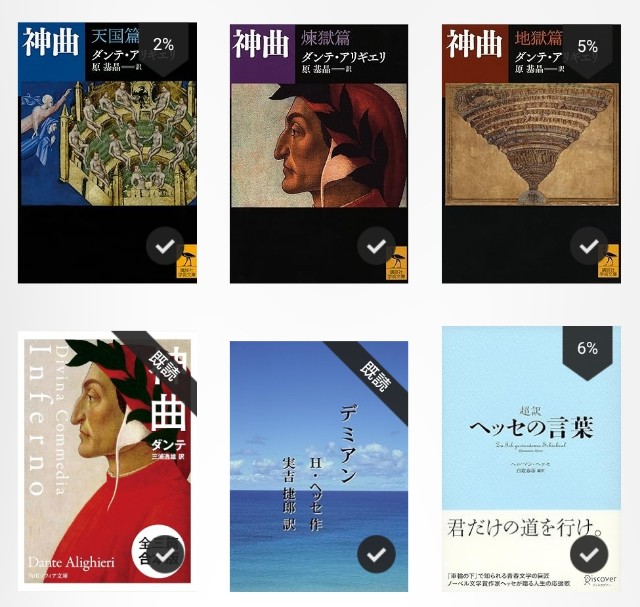Continue reading 超訳 ヘッセの言葉
The image size is (640, 607).
click(531, 460)
